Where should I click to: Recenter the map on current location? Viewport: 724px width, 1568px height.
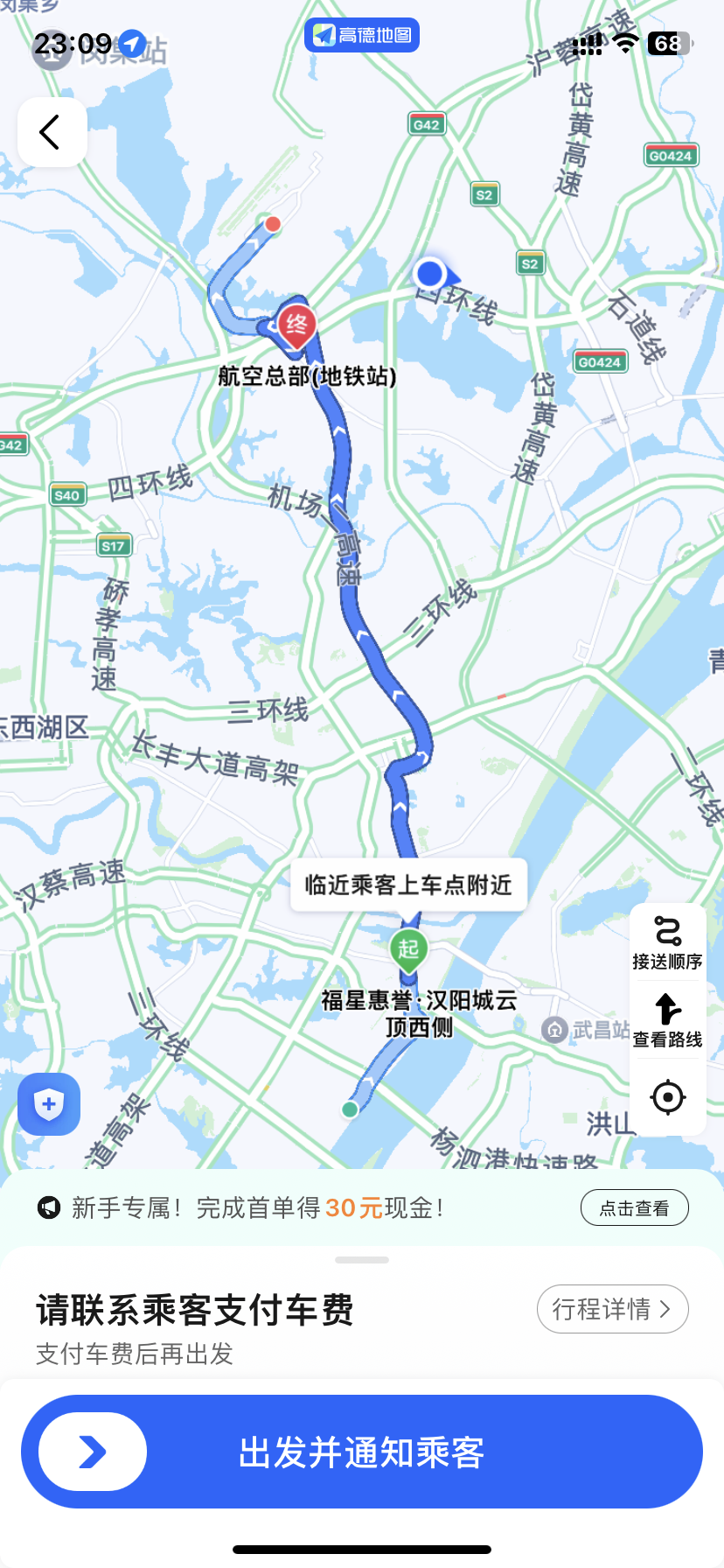point(668,1097)
